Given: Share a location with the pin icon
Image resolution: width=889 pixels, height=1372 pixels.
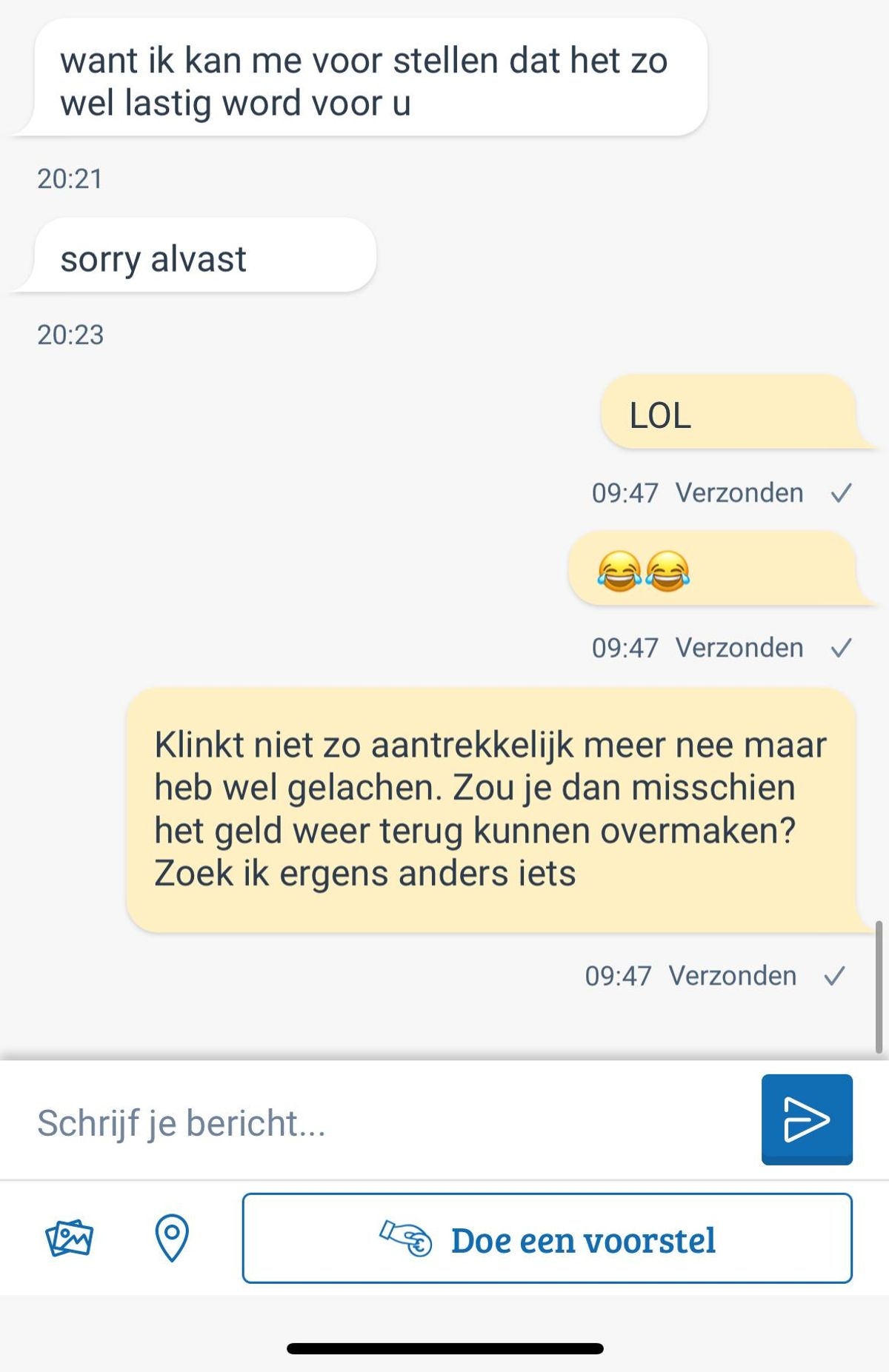Looking at the screenshot, I should click(172, 1237).
